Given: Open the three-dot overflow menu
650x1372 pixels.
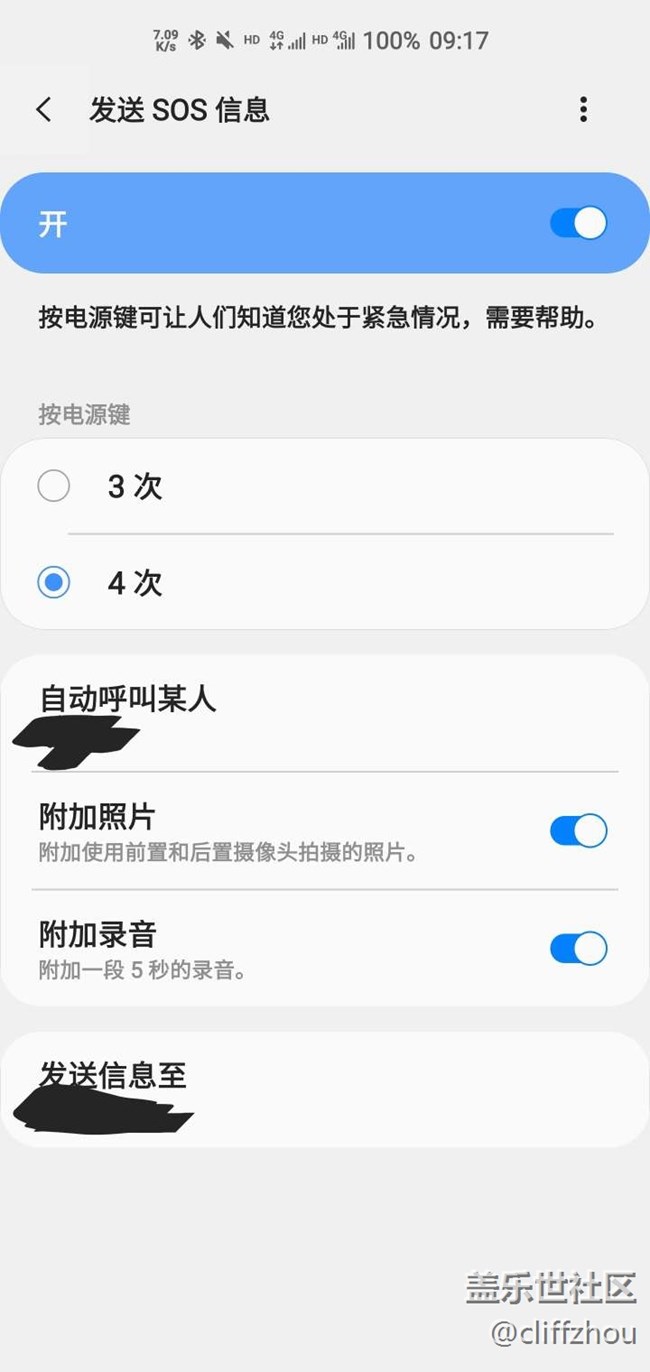Looking at the screenshot, I should [x=583, y=109].
